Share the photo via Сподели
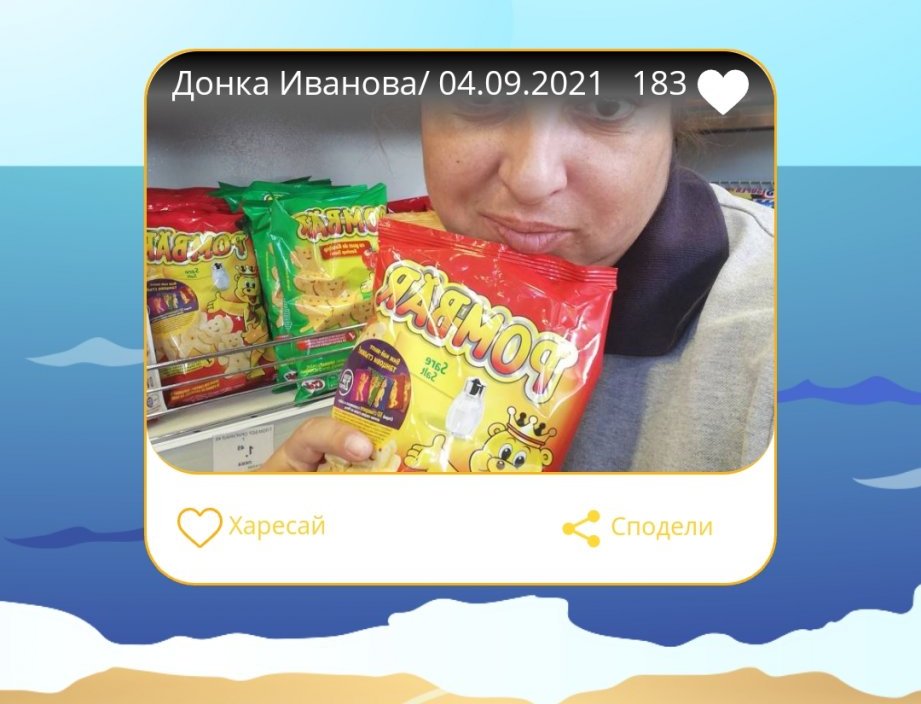 (x=637, y=527)
